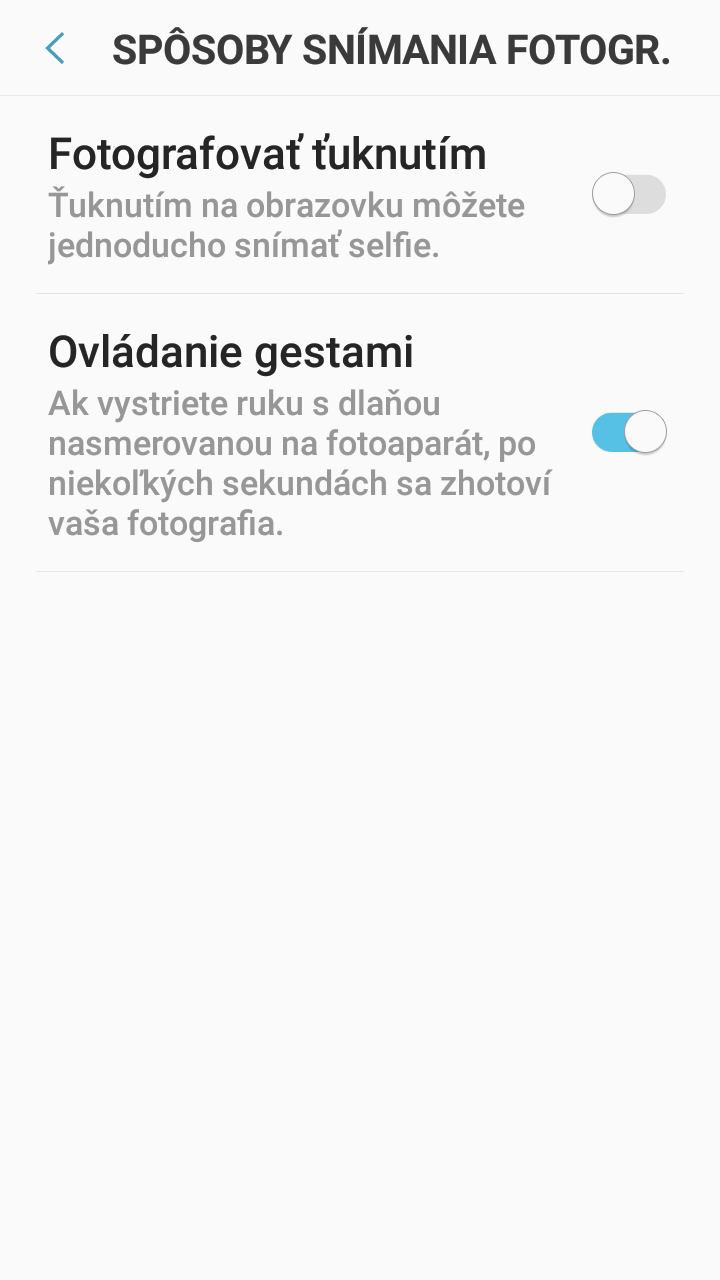Screen dimensions: 720x1280
Task: Disable the Ovládanie gestami switch
Action: (x=629, y=432)
